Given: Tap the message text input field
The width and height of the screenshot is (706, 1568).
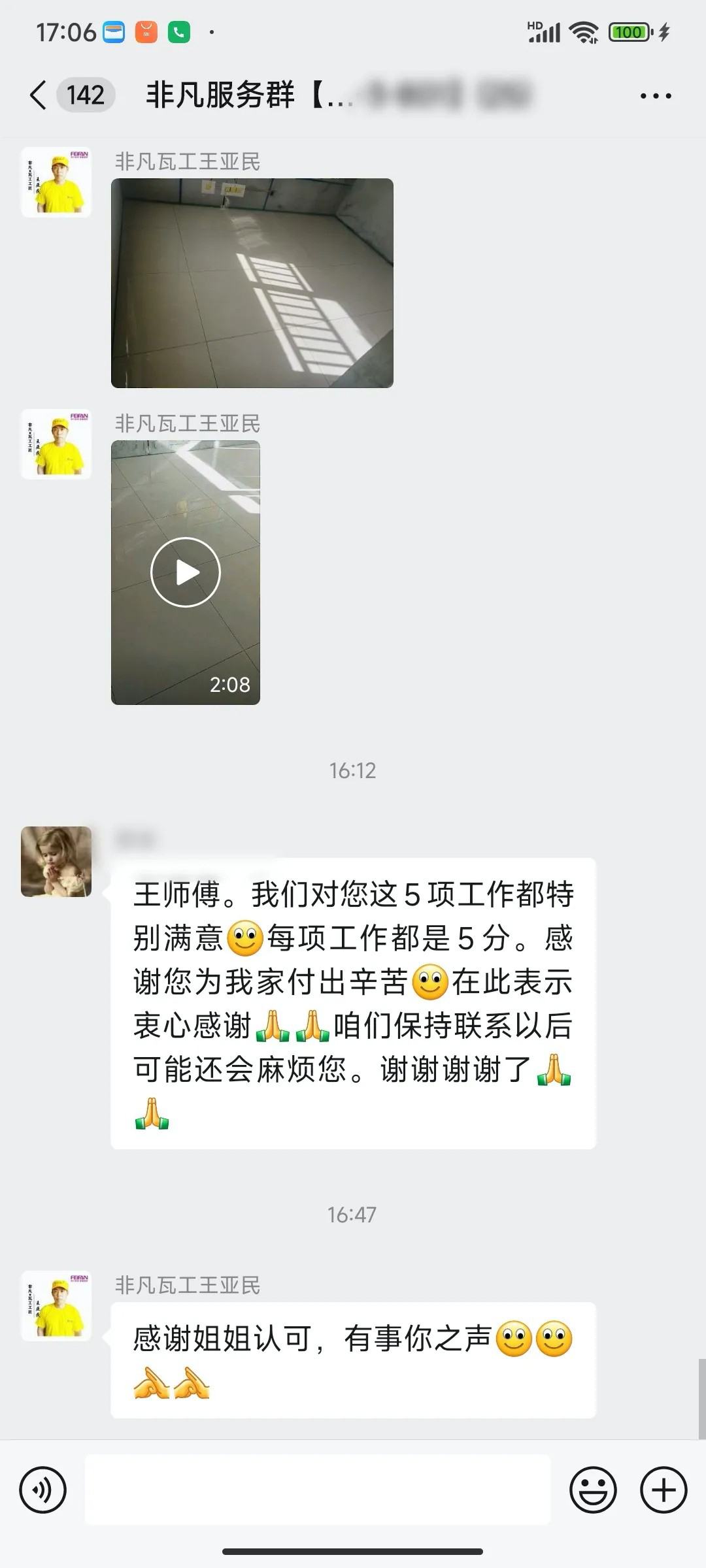Looking at the screenshot, I should [x=318, y=1490].
